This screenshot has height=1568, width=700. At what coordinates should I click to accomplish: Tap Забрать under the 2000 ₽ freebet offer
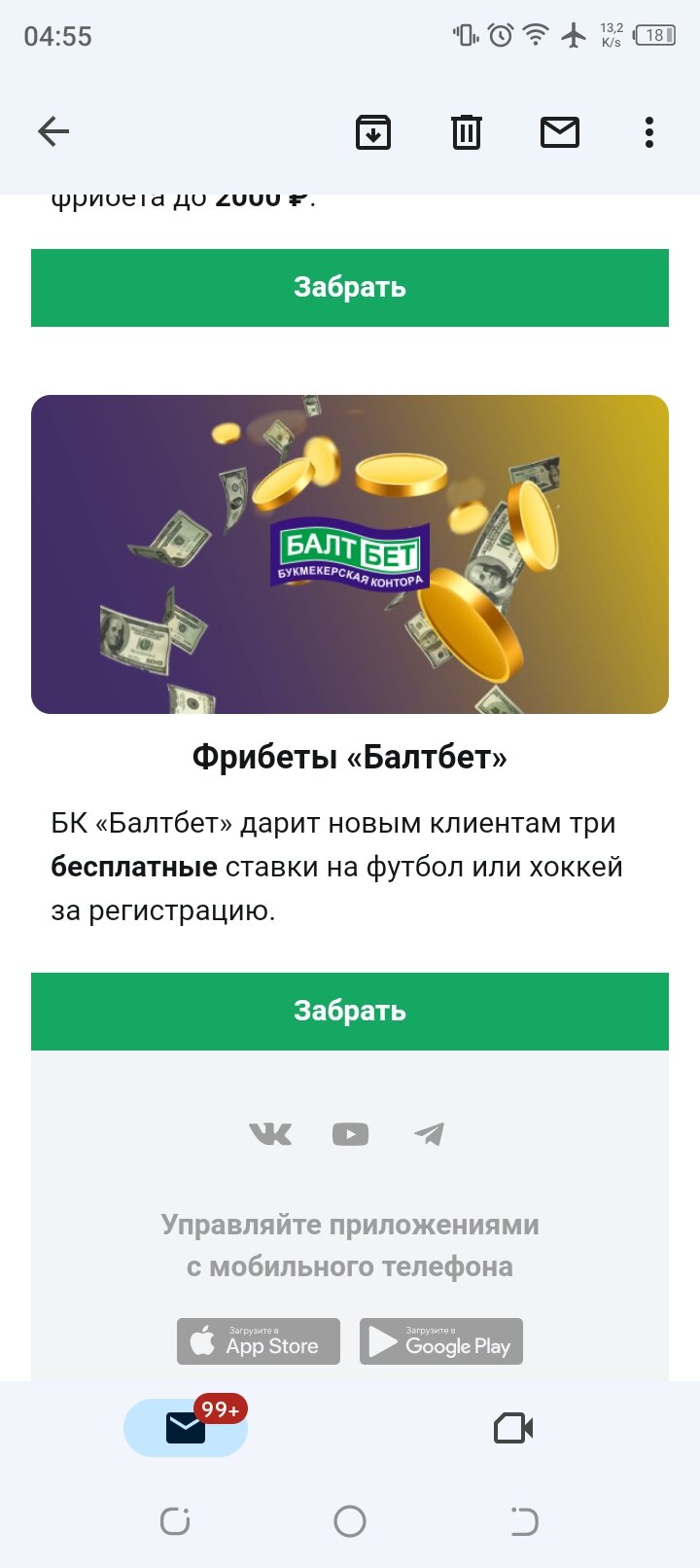click(350, 288)
